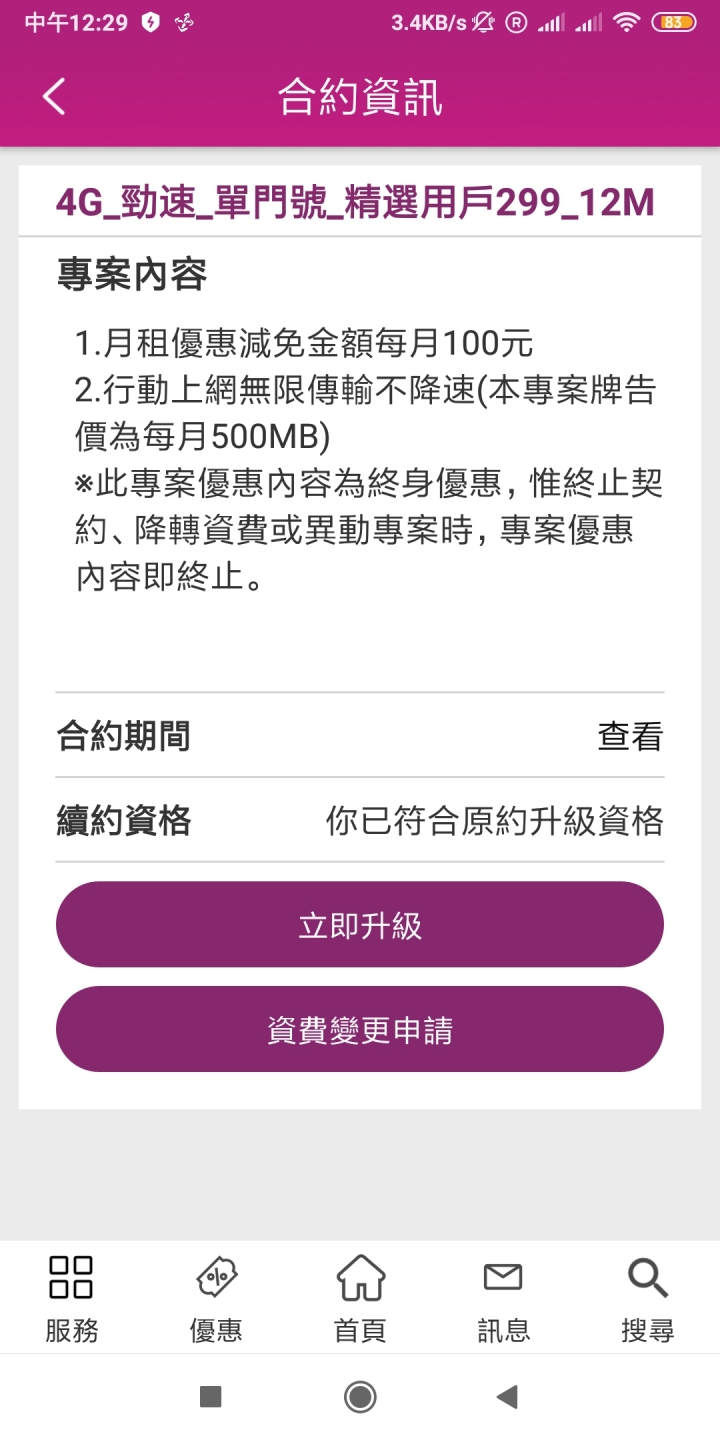
Task: Tap the 立即升級 button
Action: (x=360, y=925)
